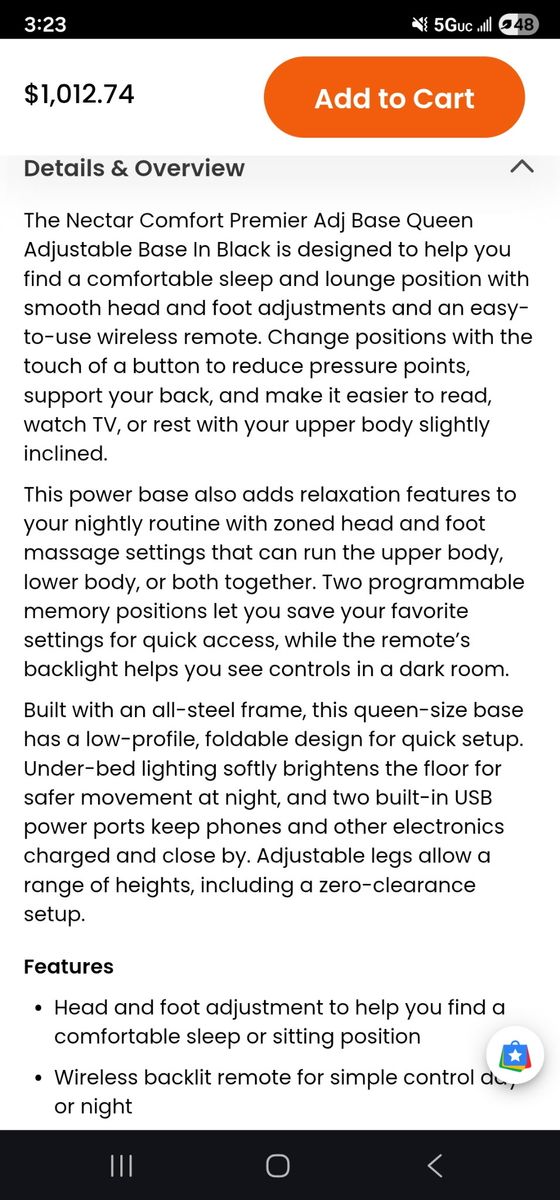Open the recent apps view
This screenshot has height=1200, width=560.
click(x=121, y=1165)
